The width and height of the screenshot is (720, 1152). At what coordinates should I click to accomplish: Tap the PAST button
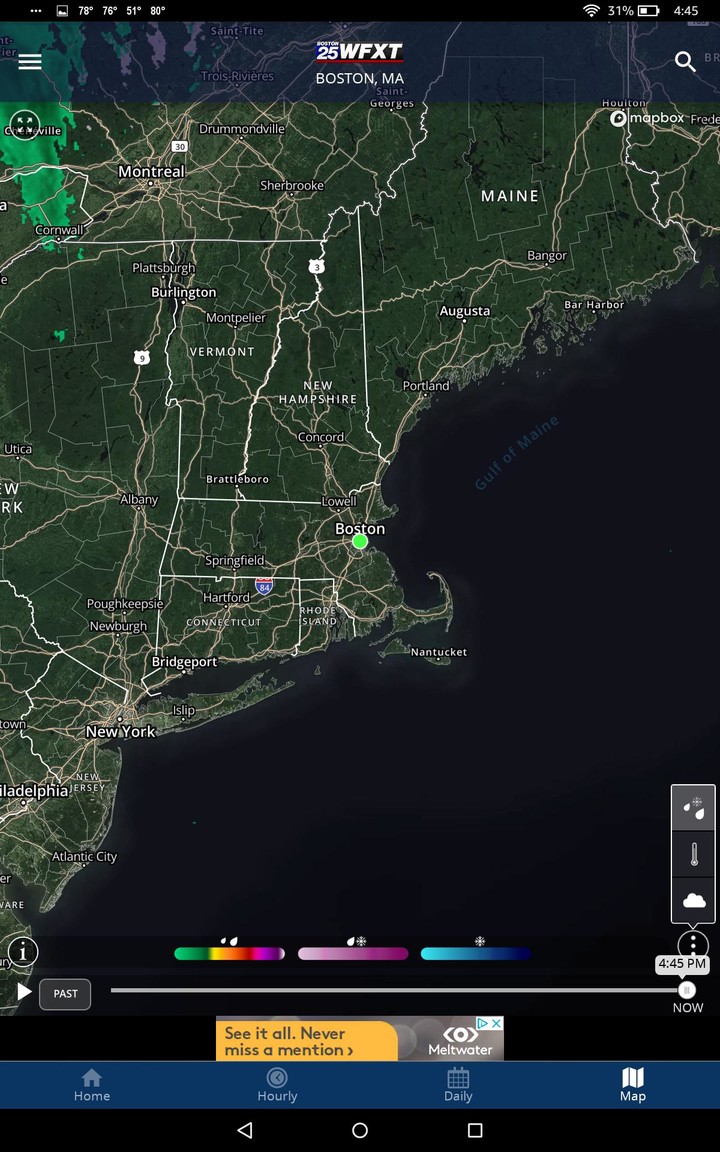click(64, 993)
